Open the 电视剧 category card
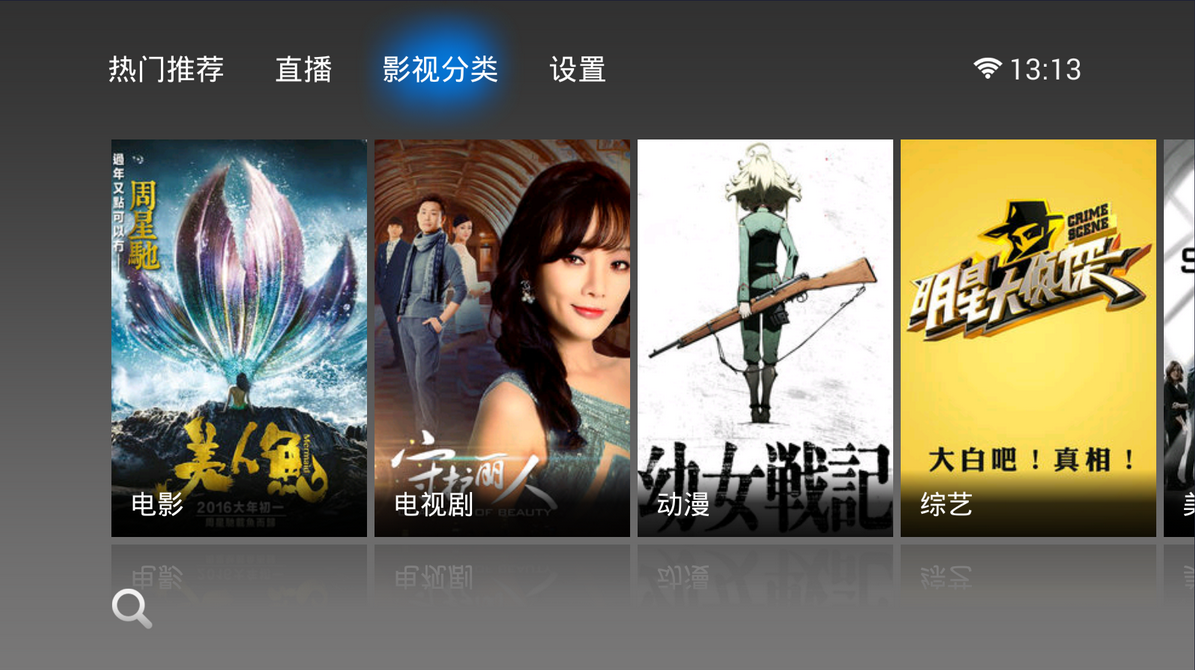The height and width of the screenshot is (670, 1195). [x=502, y=338]
